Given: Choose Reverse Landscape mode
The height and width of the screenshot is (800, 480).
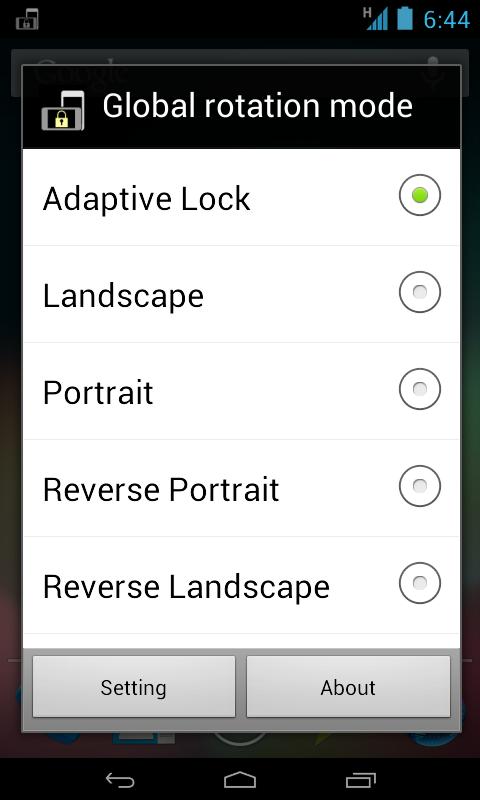Looking at the screenshot, I should click(x=241, y=585).
